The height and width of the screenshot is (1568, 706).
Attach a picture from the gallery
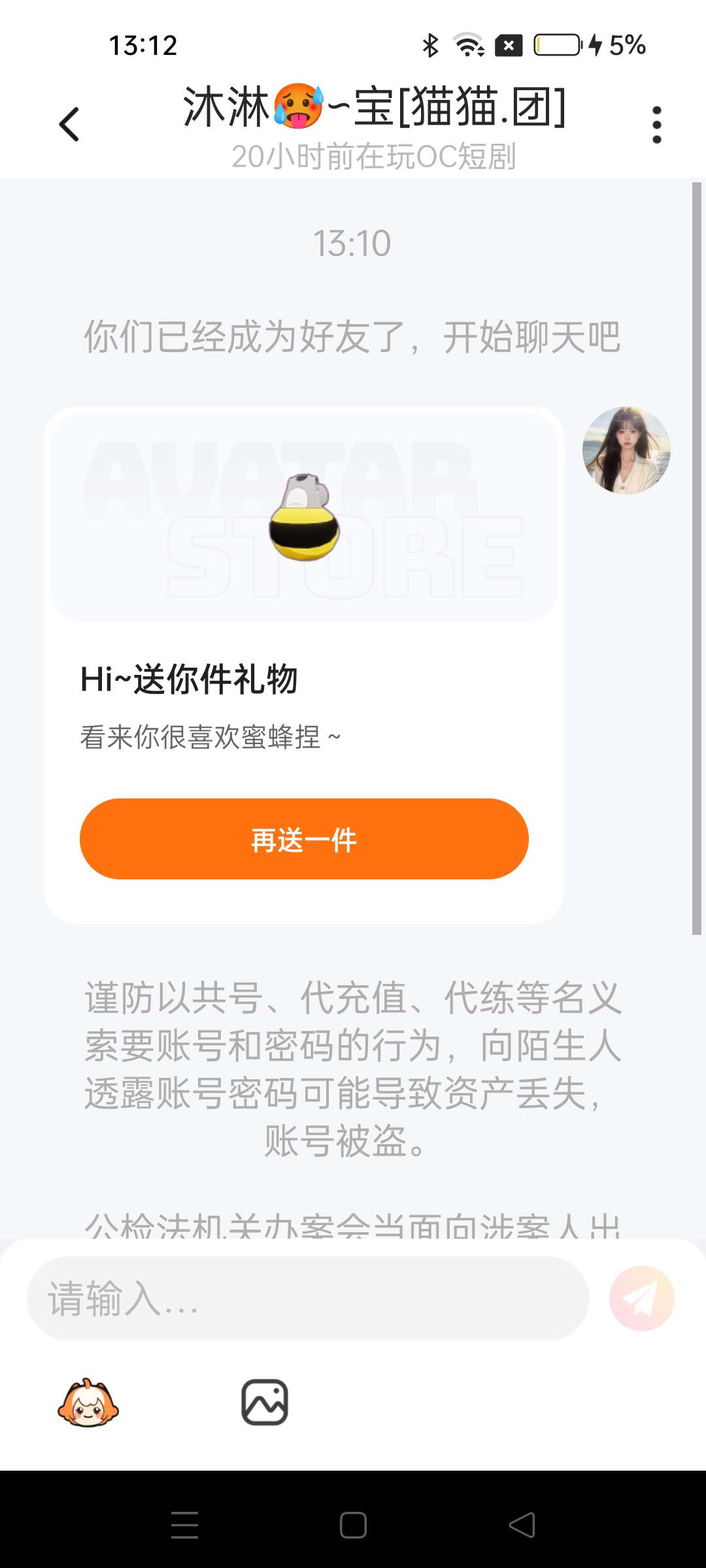click(x=265, y=1402)
